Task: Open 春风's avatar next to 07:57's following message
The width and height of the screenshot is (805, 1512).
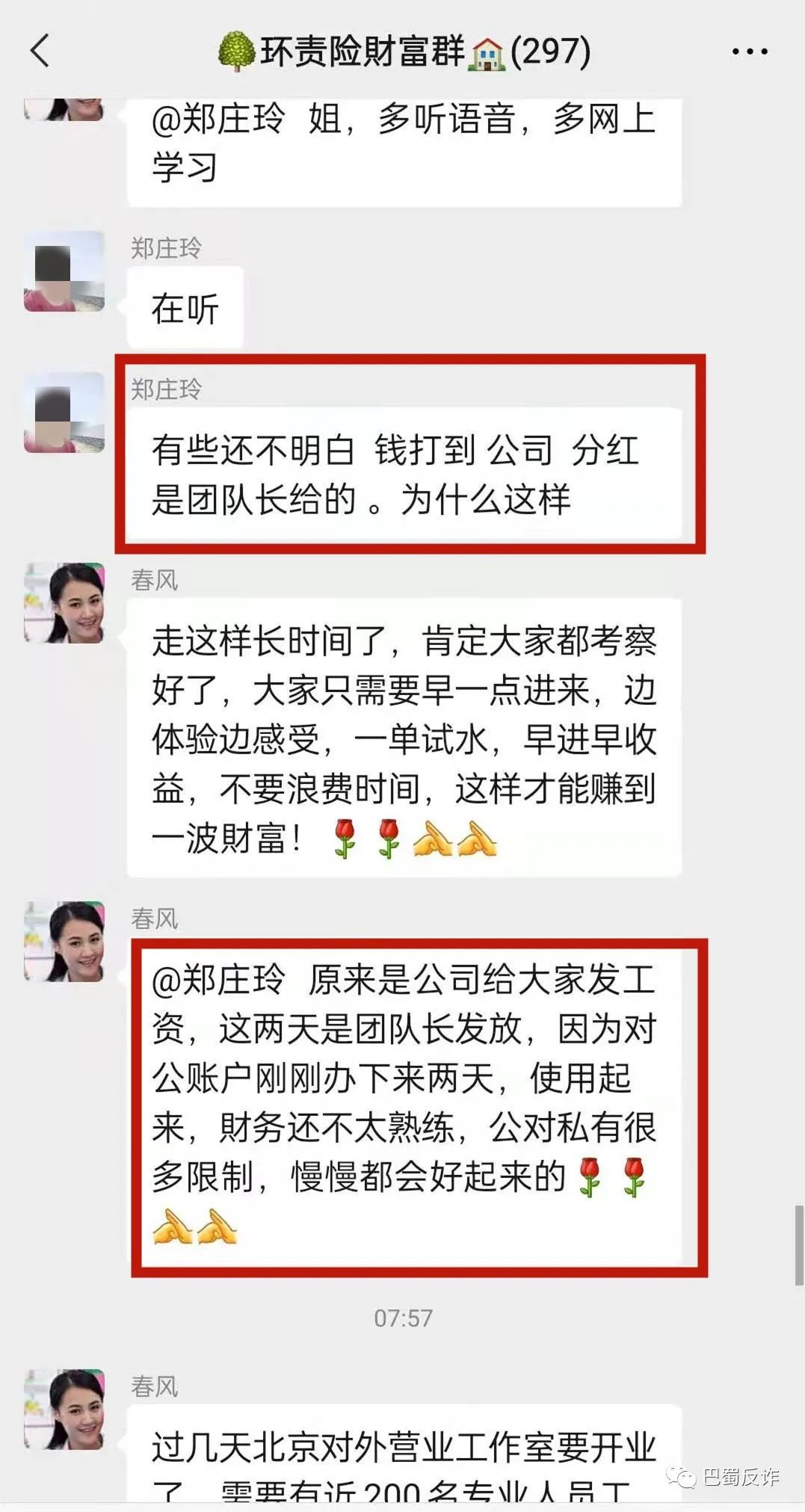Action: pyautogui.click(x=64, y=1409)
